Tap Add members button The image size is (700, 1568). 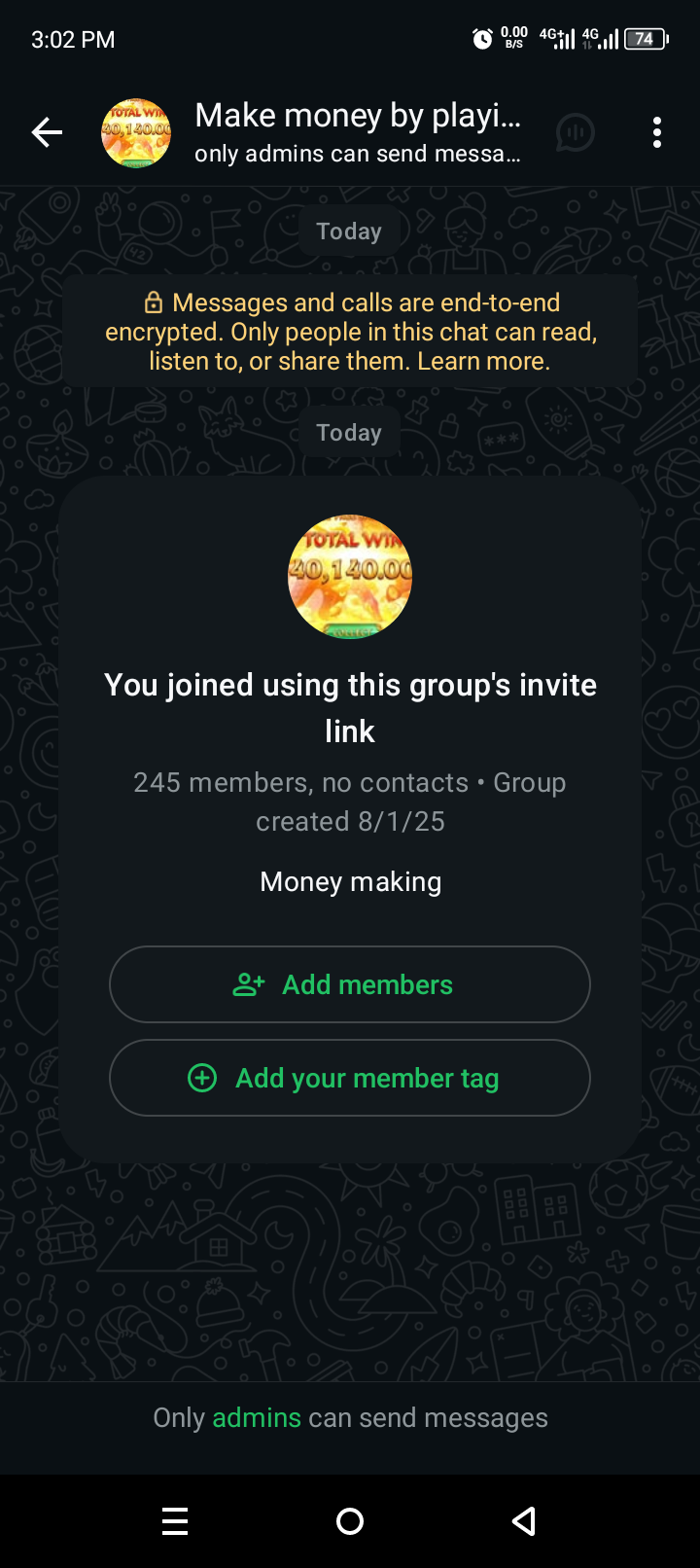(350, 984)
